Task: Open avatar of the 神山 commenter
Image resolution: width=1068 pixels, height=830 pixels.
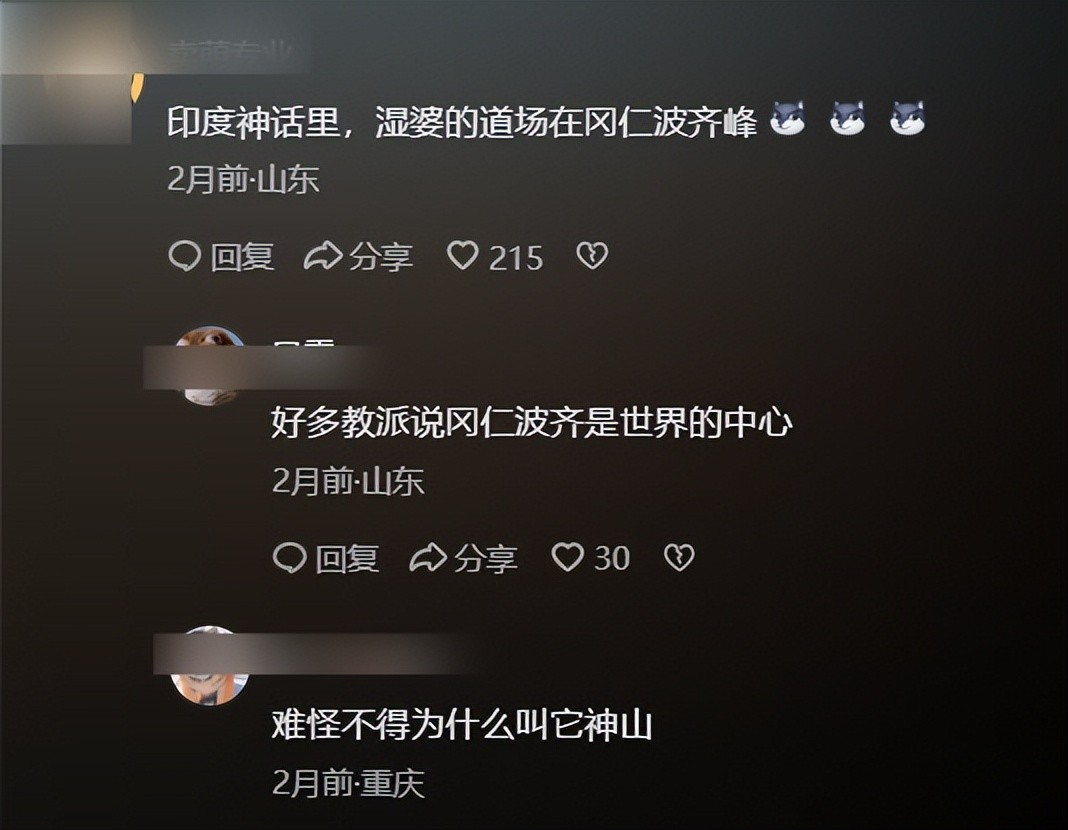Action: 209,666
